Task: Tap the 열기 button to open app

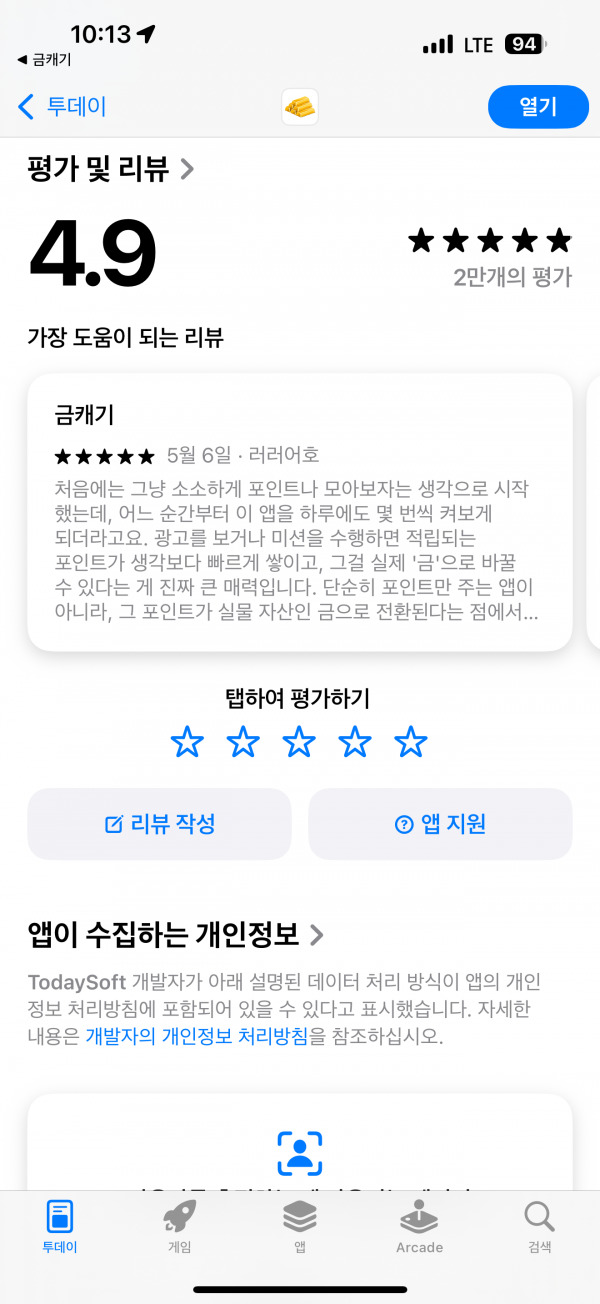Action: (538, 107)
